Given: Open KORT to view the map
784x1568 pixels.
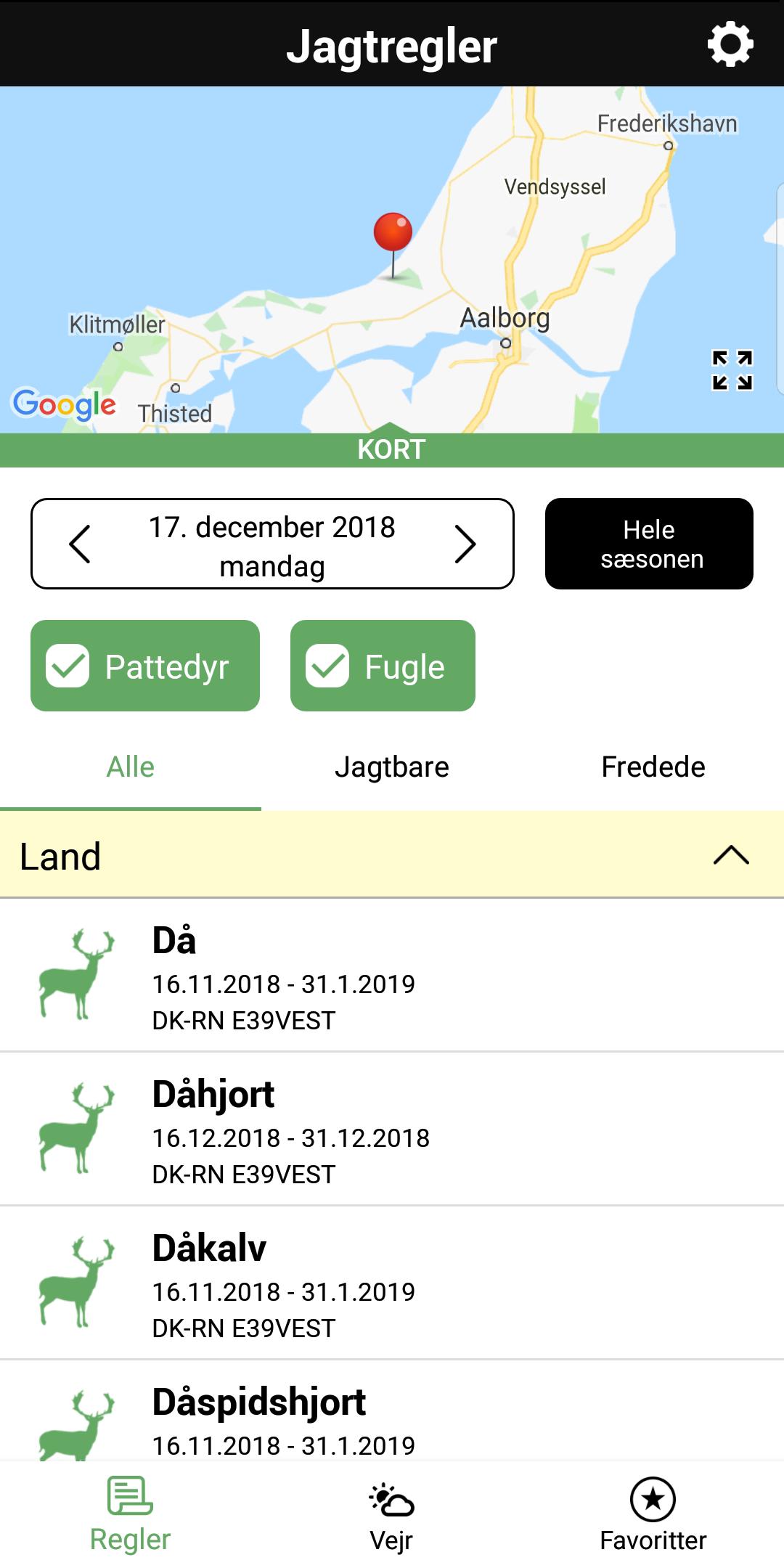Looking at the screenshot, I should 392,449.
